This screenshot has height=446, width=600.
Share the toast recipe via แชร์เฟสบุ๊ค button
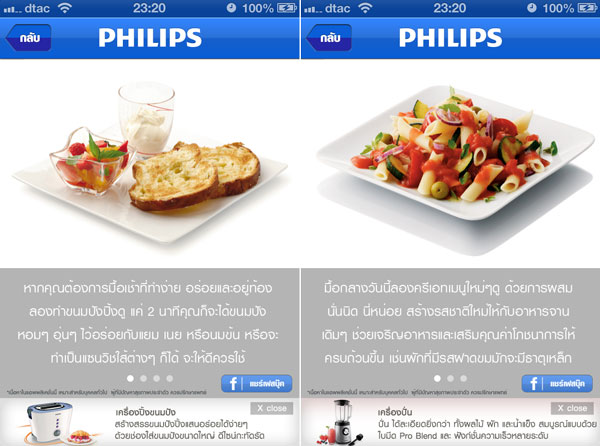pyautogui.click(x=257, y=383)
